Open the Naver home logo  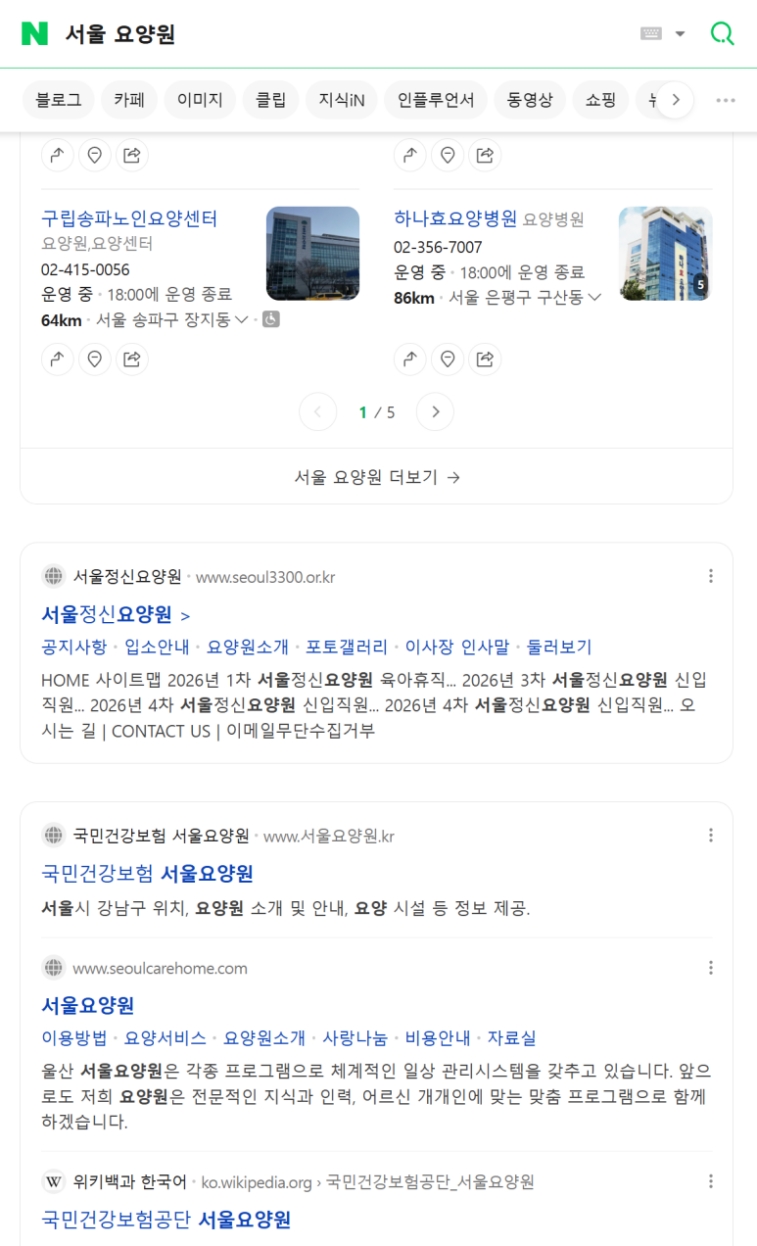(35, 34)
